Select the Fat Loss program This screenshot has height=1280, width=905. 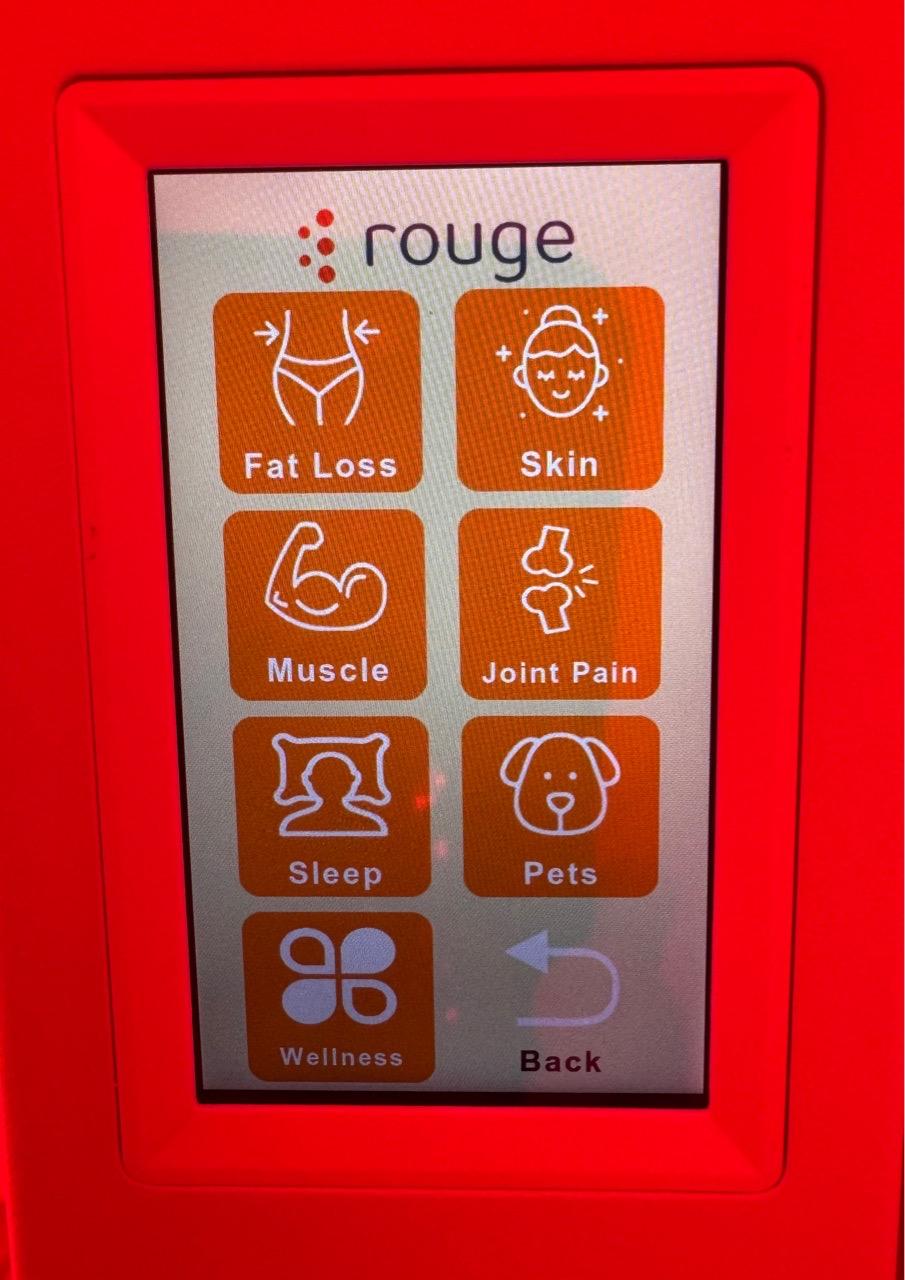[319, 391]
